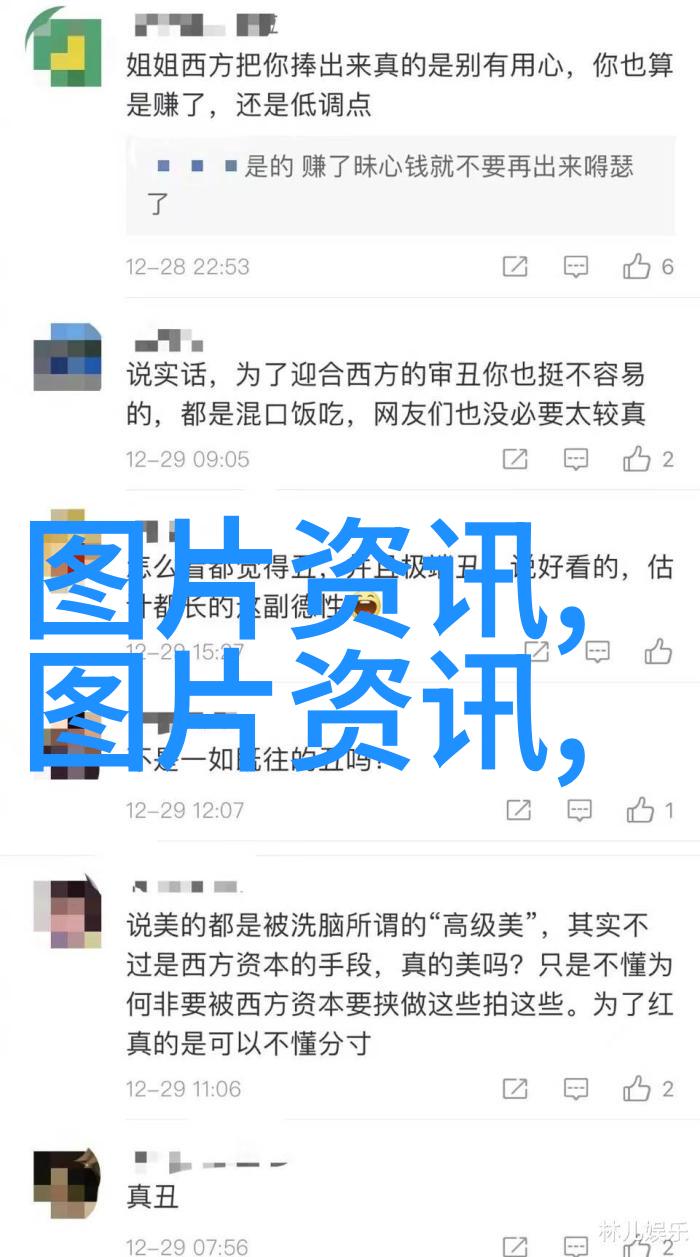700x1257 pixels.
Task: Forward the comment posted 12-29 11:06
Action: (x=515, y=1089)
